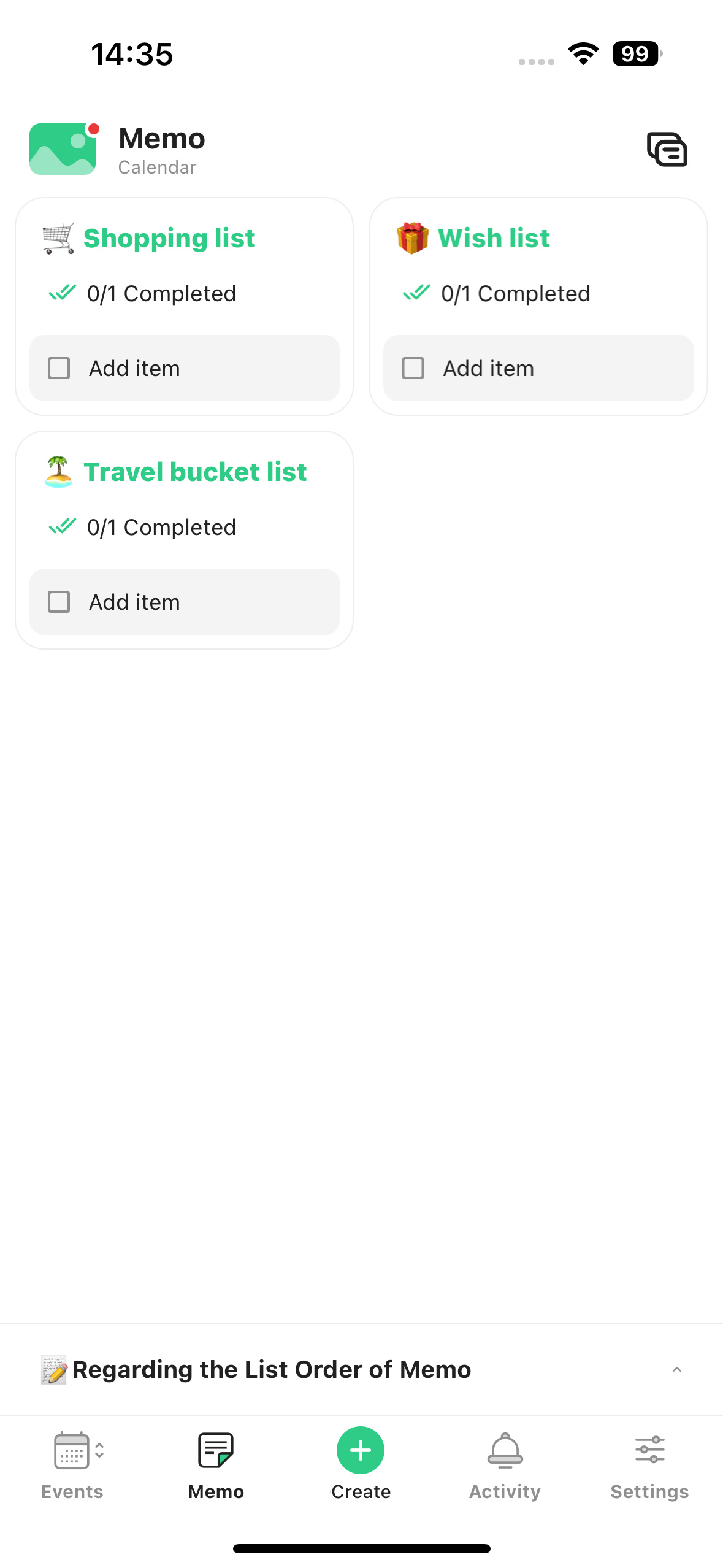Add an item to Travel bucket list
723x1568 pixels.
point(185,602)
